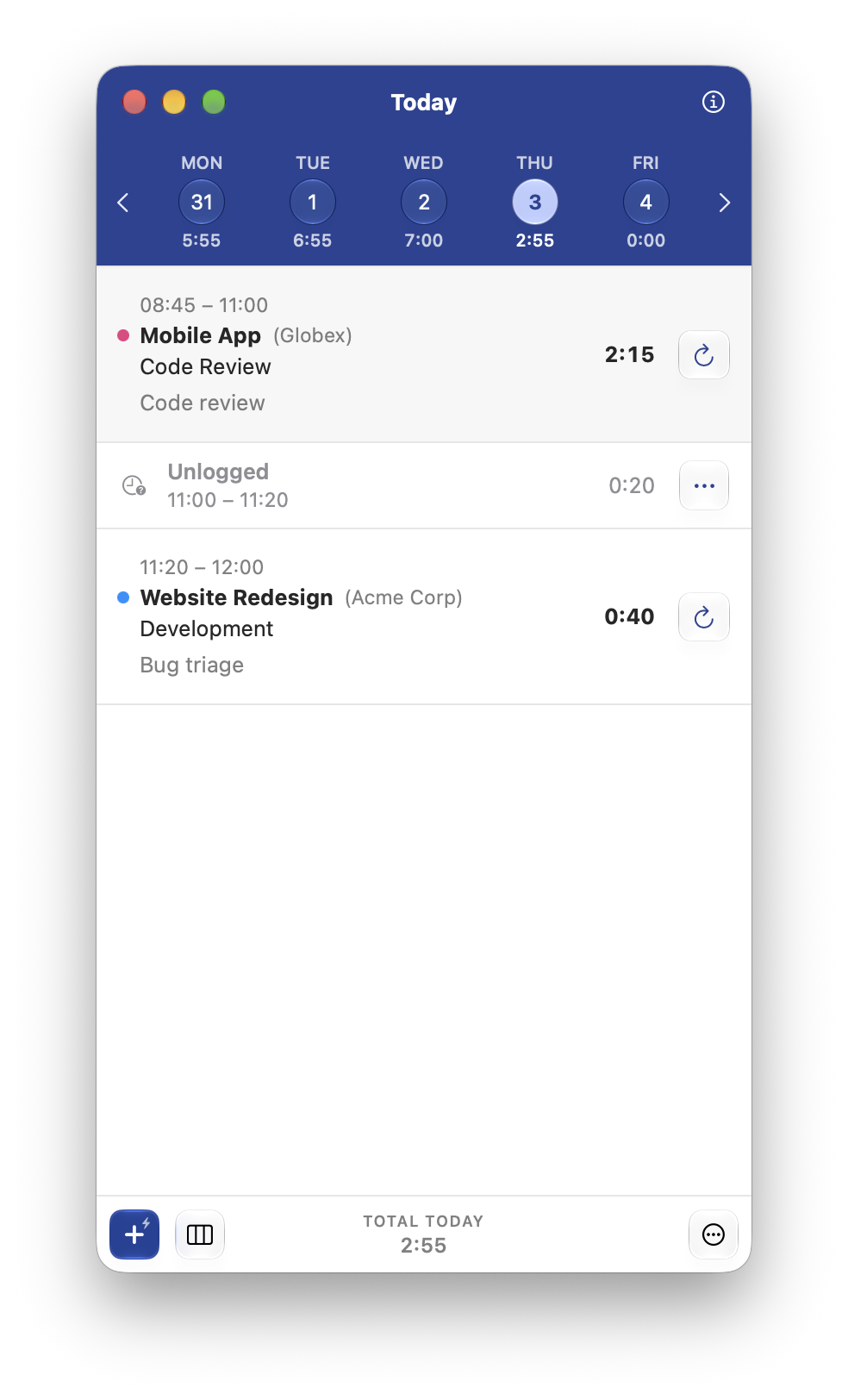Screen dimensions: 848x1400
Task: Go to the previous week
Action: pyautogui.click(x=123, y=203)
